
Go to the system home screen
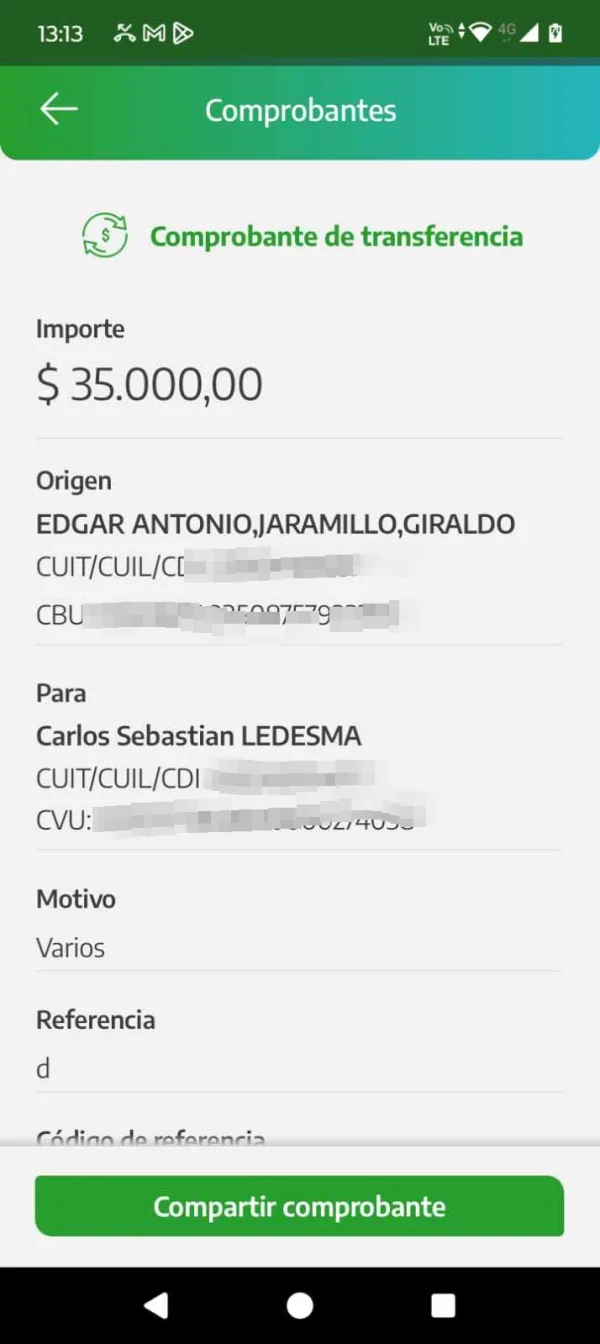299,1305
